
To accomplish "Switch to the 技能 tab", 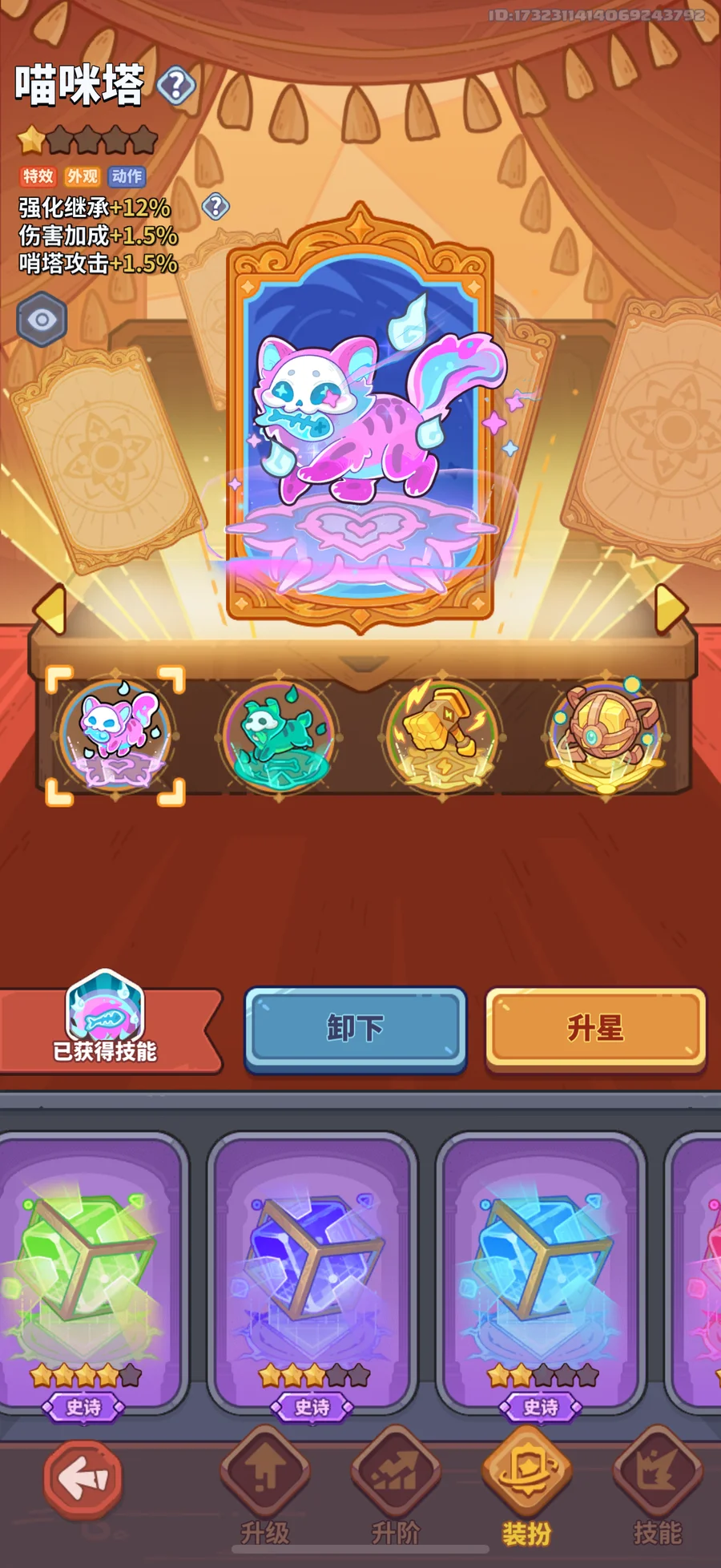I will click(658, 1486).
